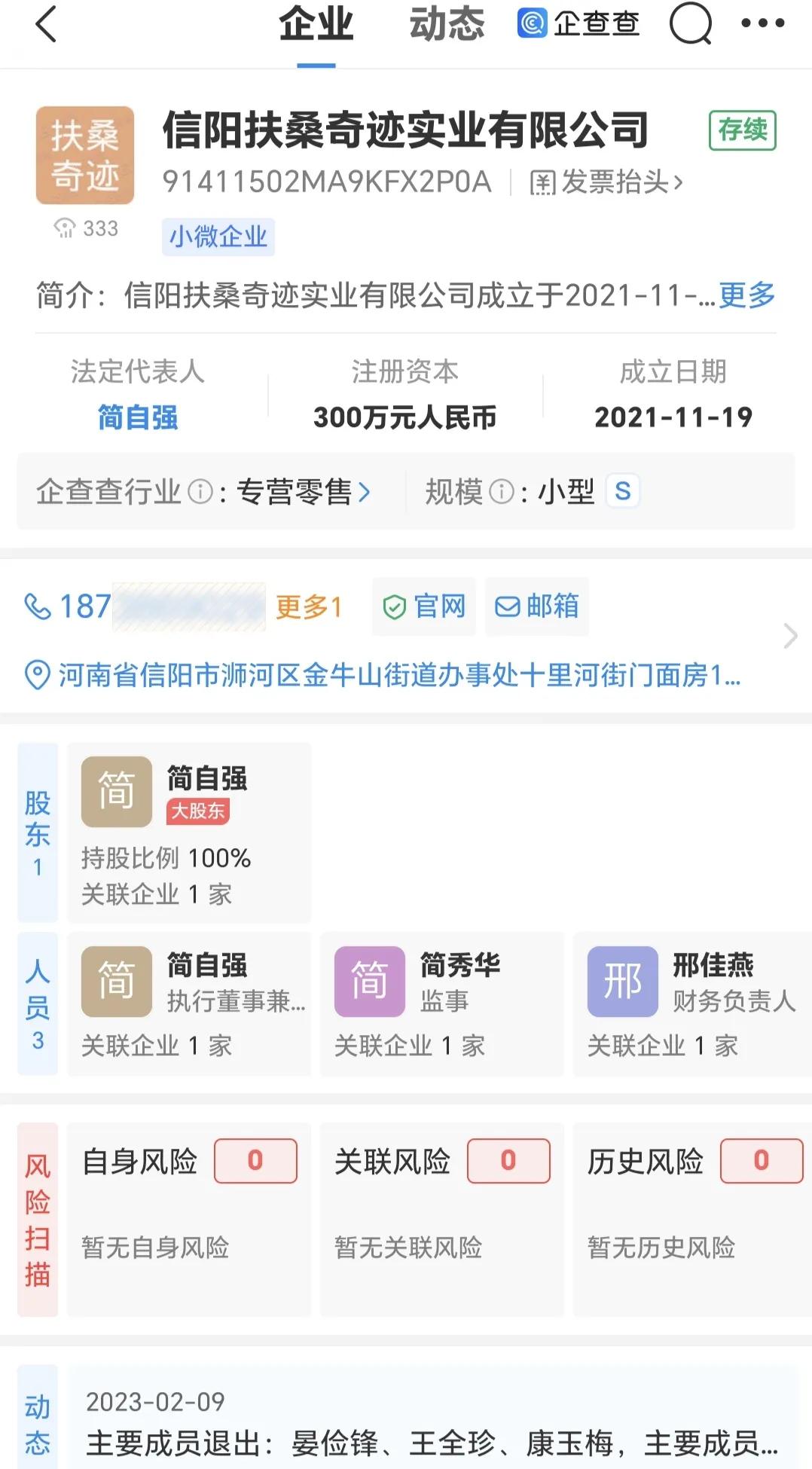Tap the right chevron beside contact info
This screenshot has height=1469, width=812.
pyautogui.click(x=791, y=635)
